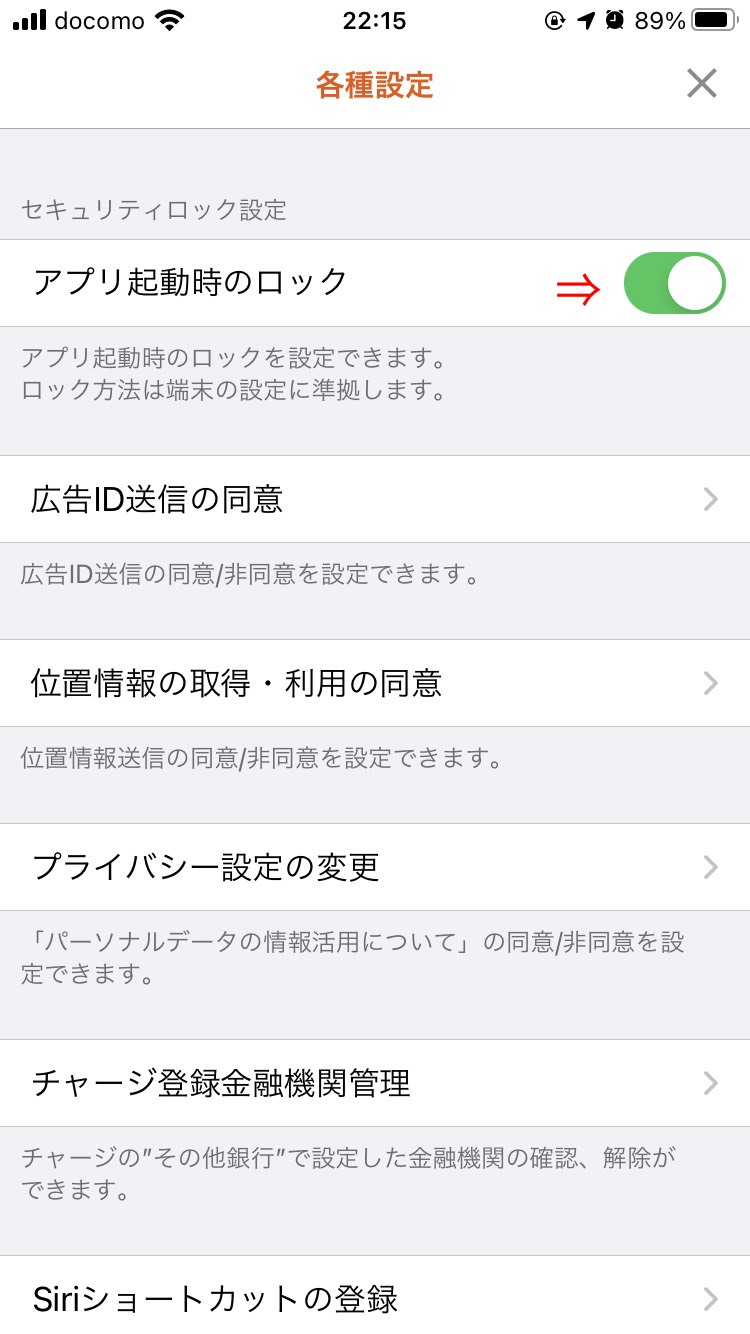The width and height of the screenshot is (750, 1334).
Task: Open チャージ登録金融機関管理
Action: pos(375,1083)
